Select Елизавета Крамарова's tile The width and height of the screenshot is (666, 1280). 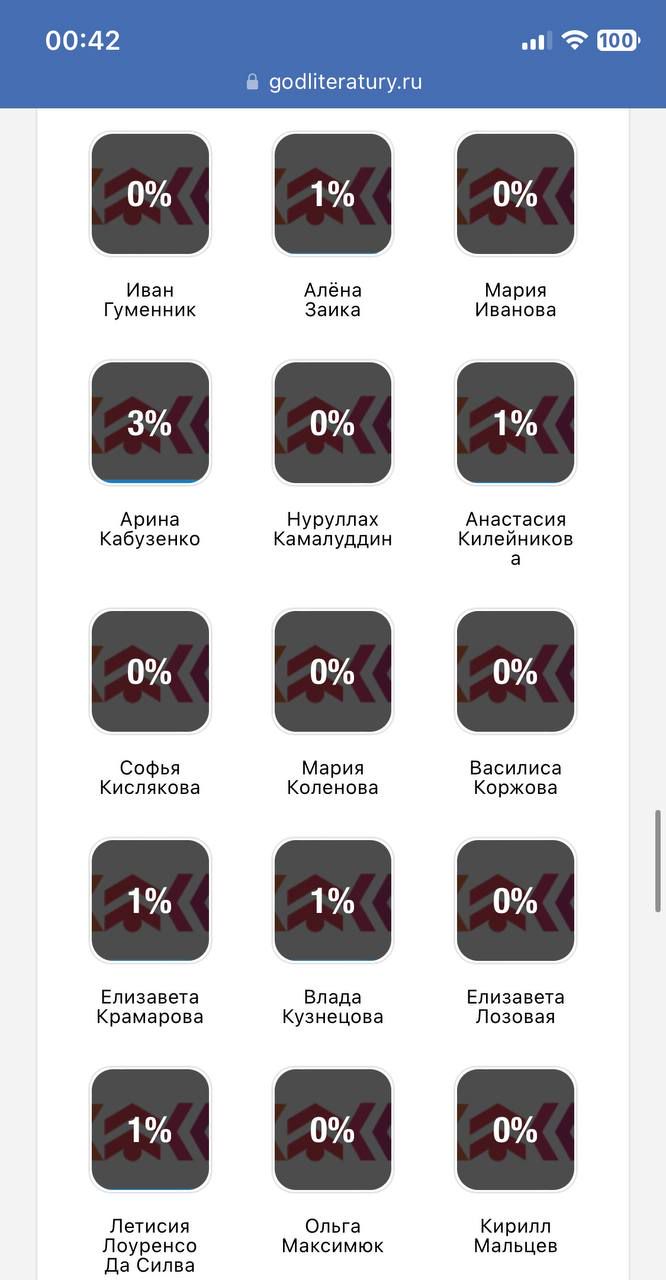pos(150,901)
